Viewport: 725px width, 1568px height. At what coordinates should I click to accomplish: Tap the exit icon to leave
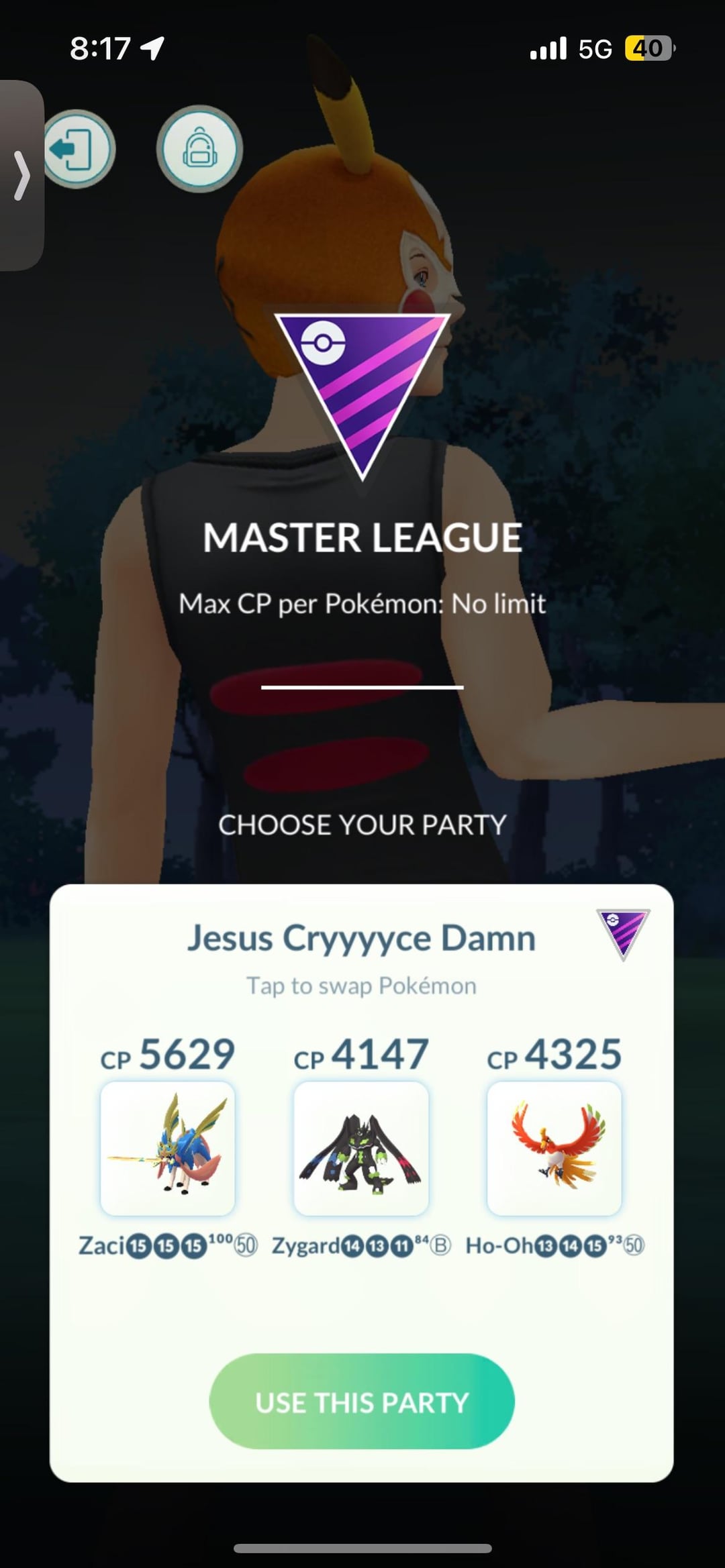79,149
